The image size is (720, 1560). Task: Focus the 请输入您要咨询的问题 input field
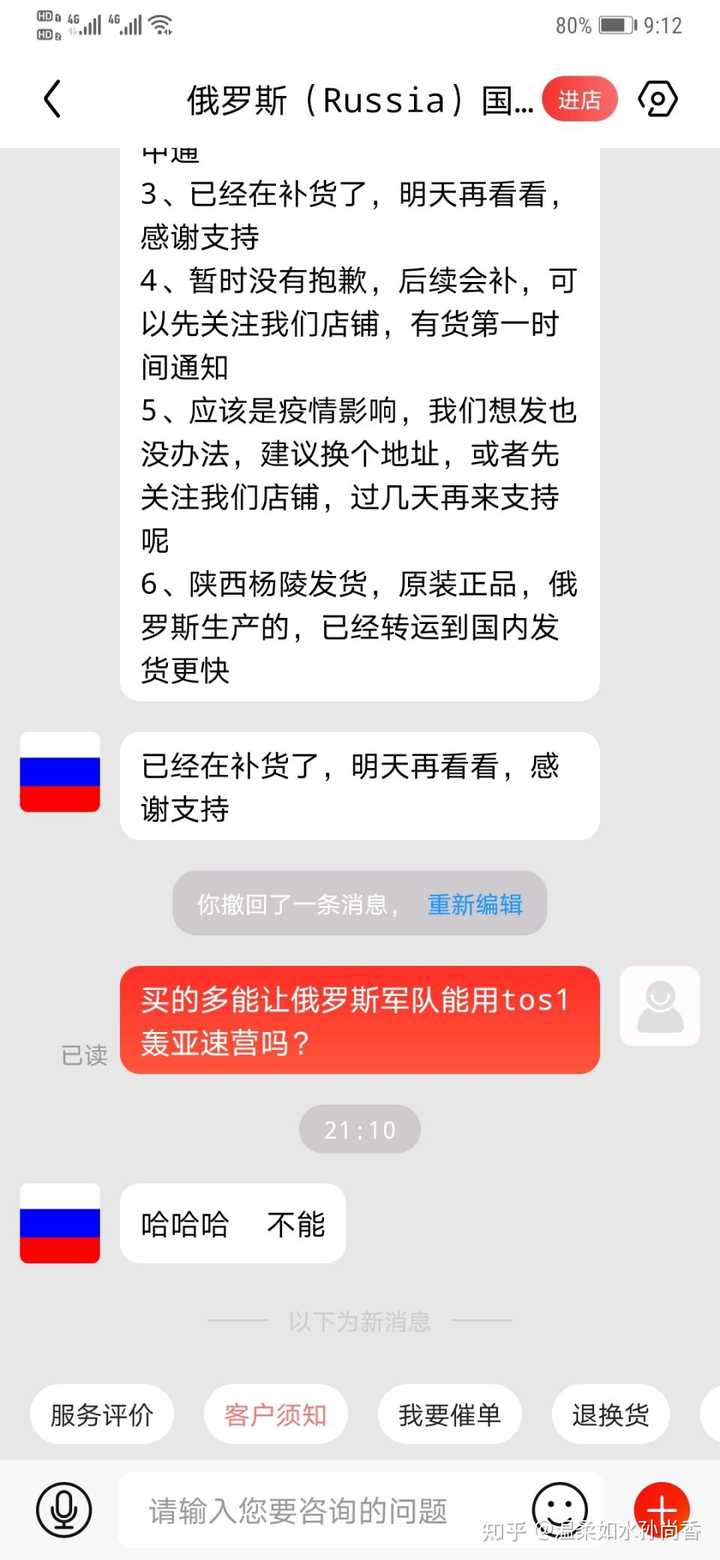click(x=320, y=1510)
